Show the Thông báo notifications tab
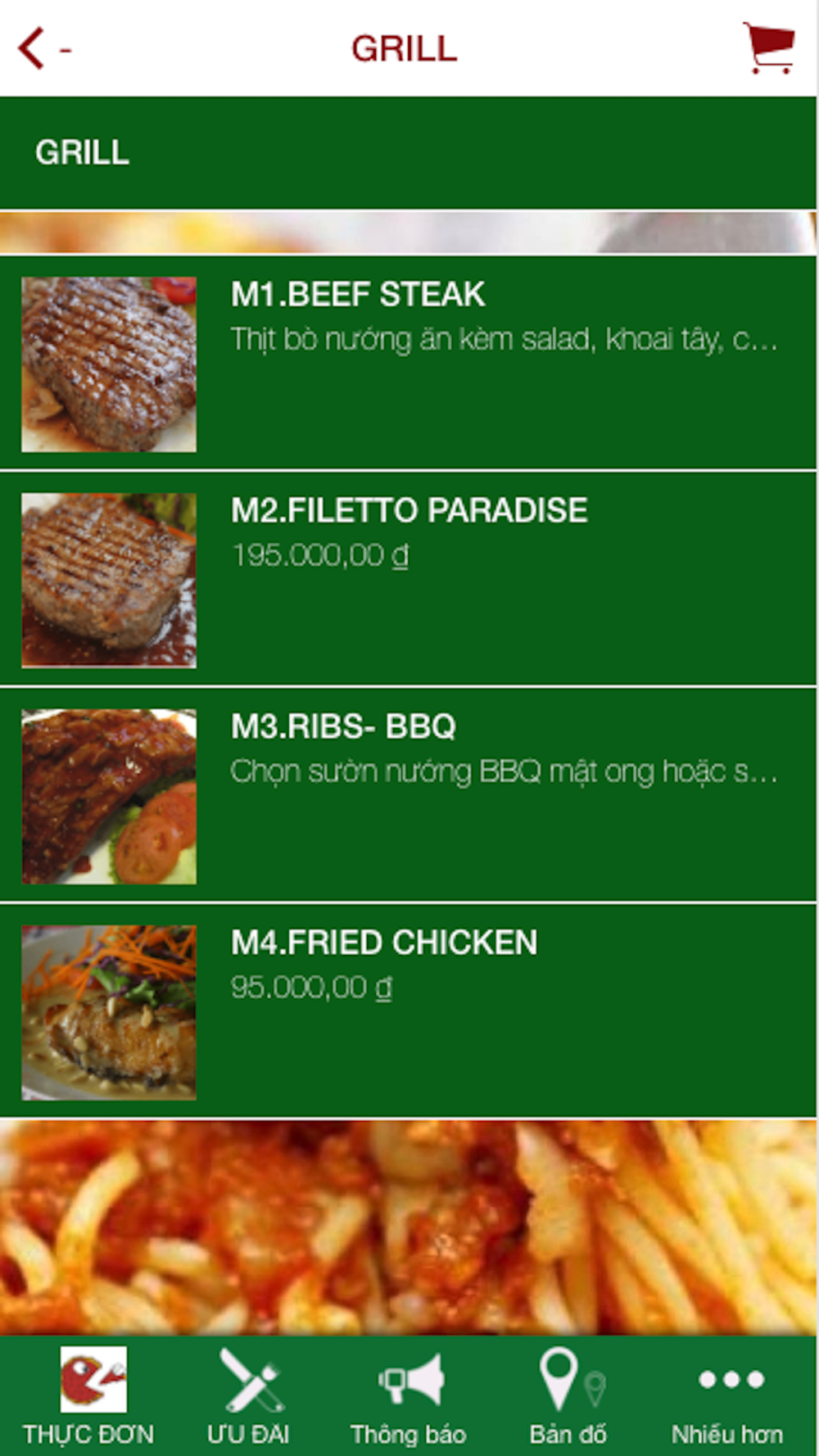Image resolution: width=819 pixels, height=1456 pixels. tap(409, 1397)
